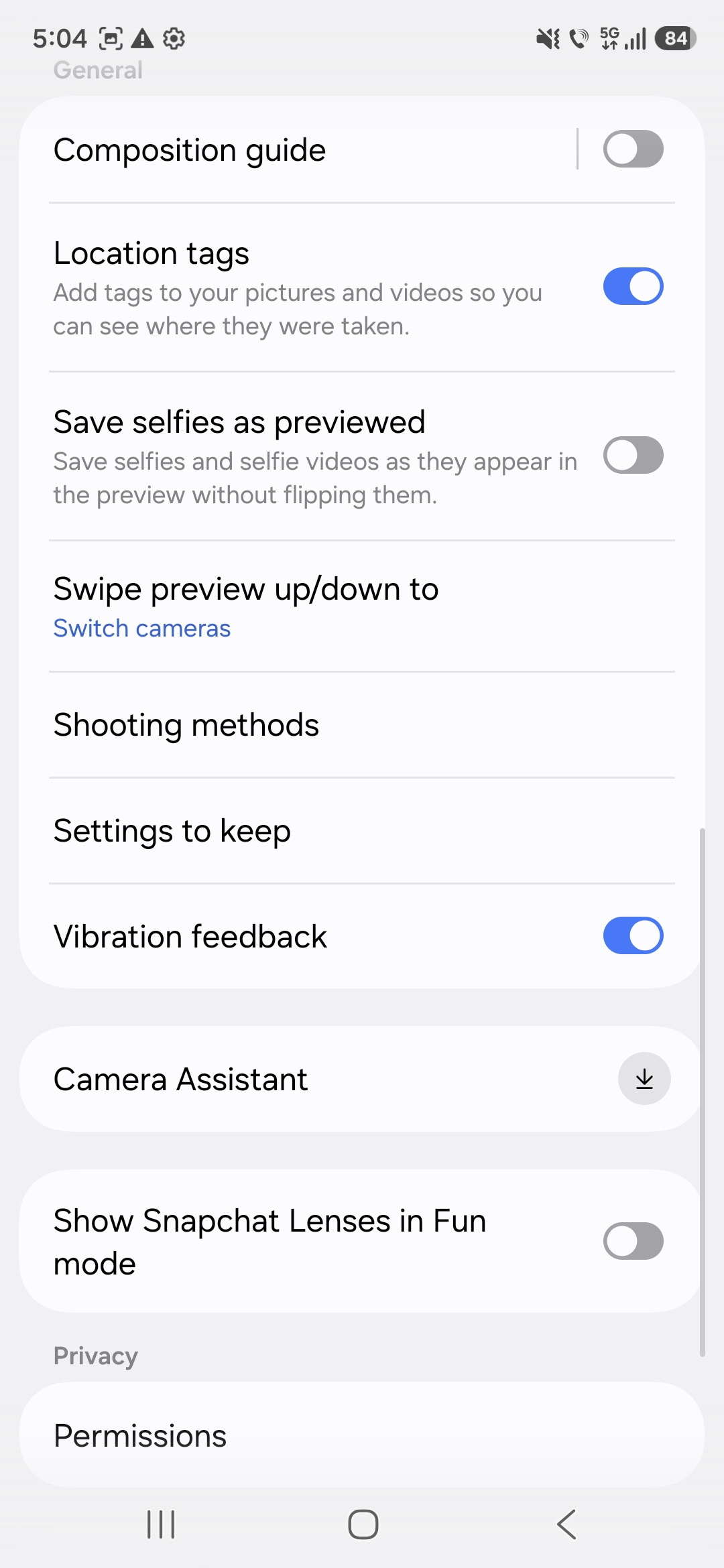Enable Save selfies as previewed
This screenshot has width=724, height=1568.
(x=633, y=456)
